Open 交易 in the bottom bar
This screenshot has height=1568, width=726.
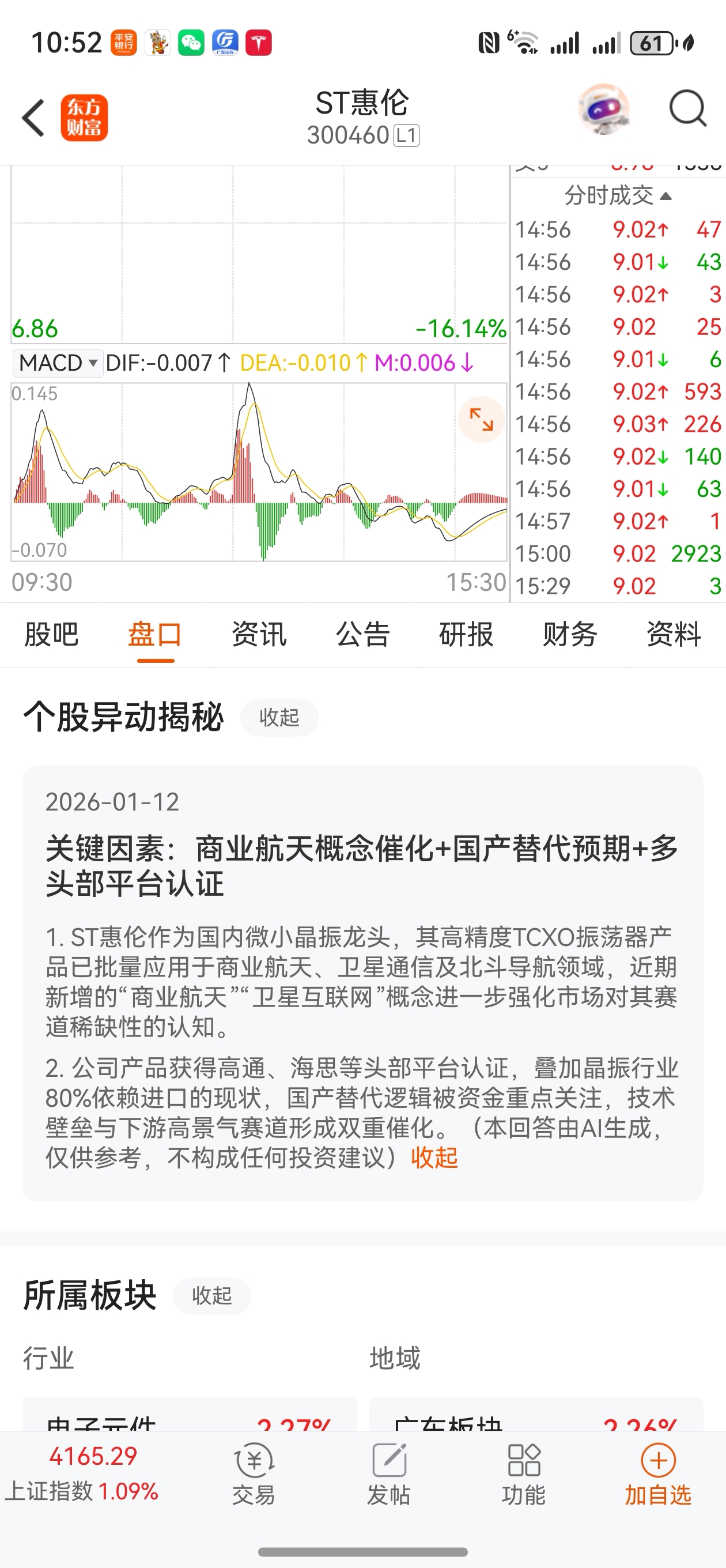pos(254,1473)
